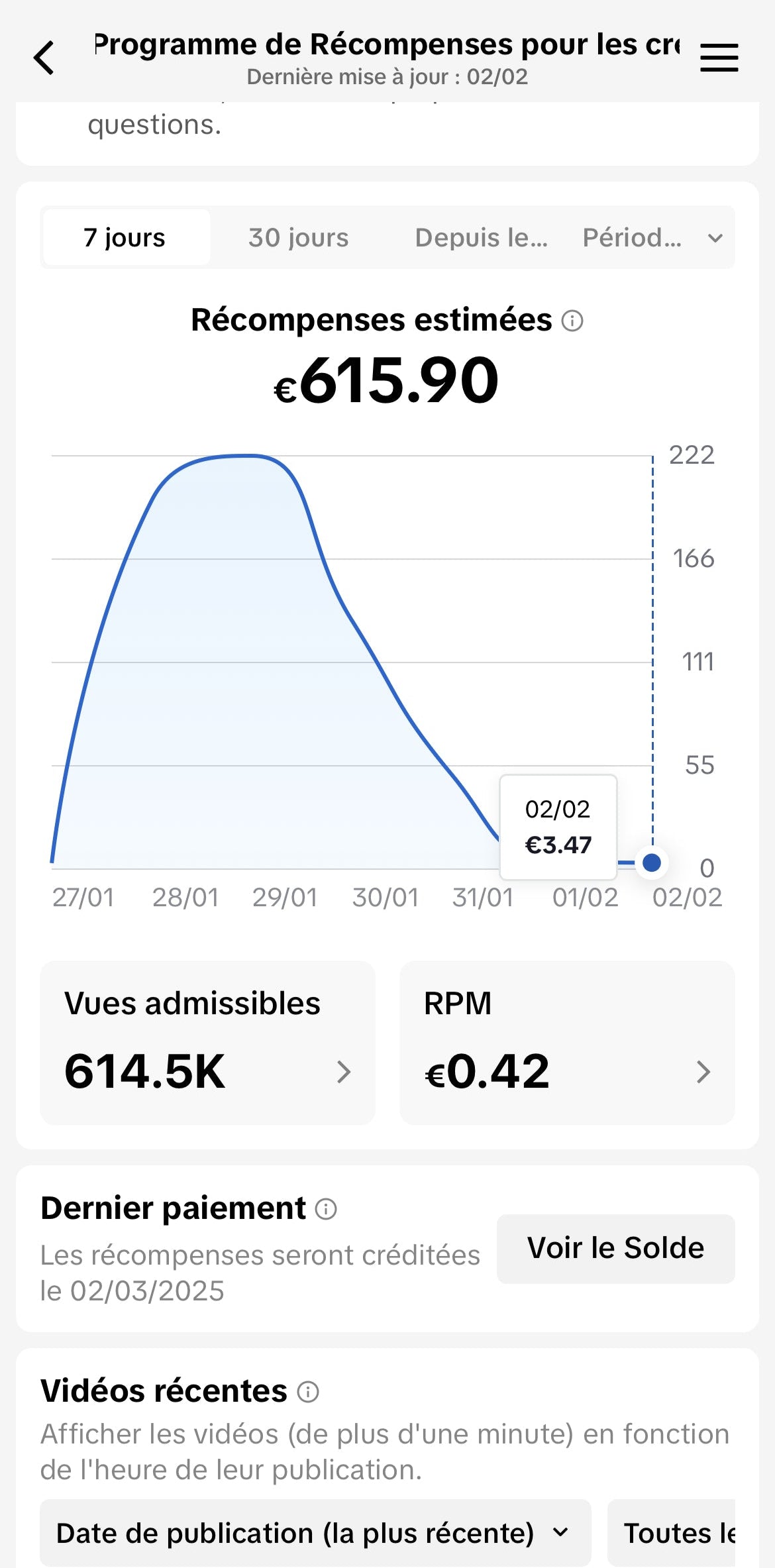Tap the info icon next to Dernier paiement
The height and width of the screenshot is (1568, 775).
click(x=326, y=1209)
